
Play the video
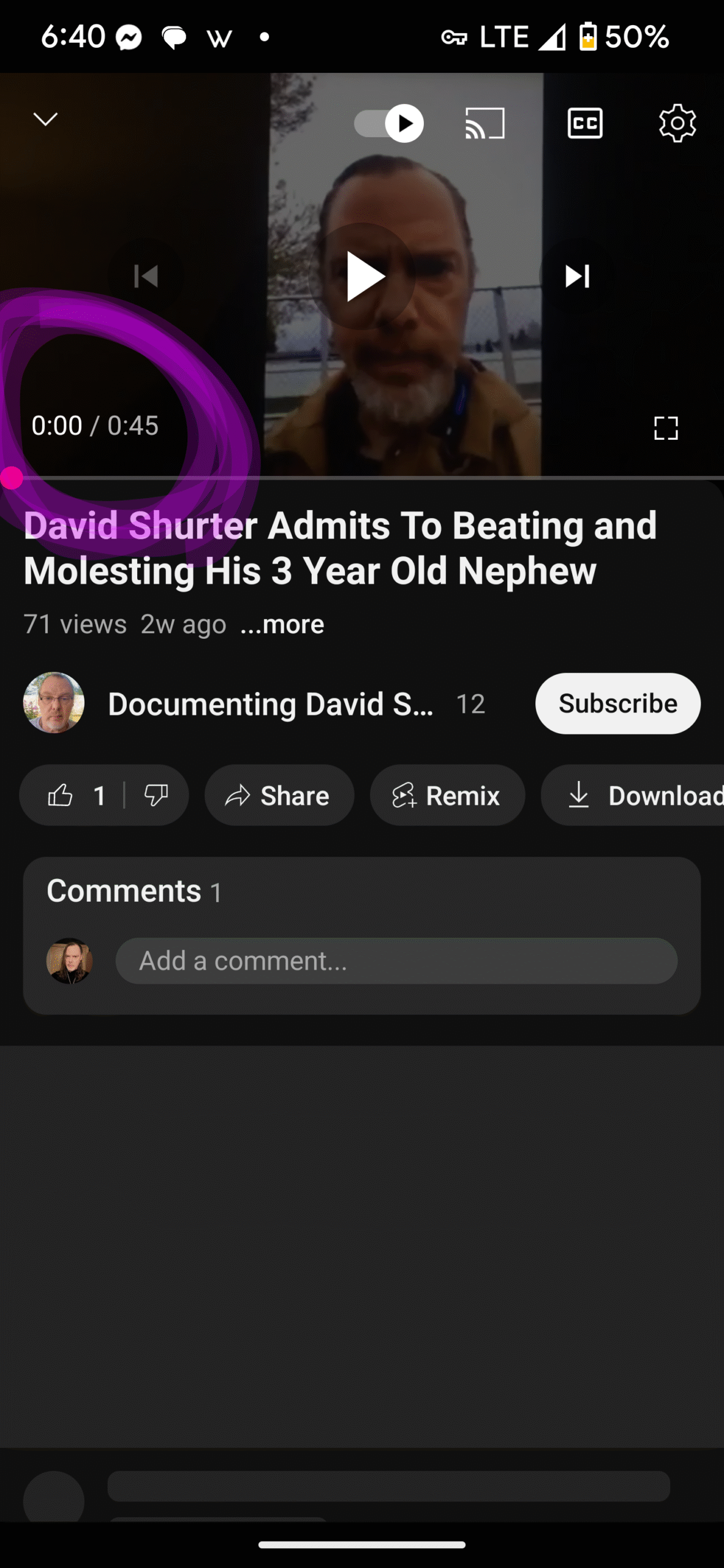[363, 276]
